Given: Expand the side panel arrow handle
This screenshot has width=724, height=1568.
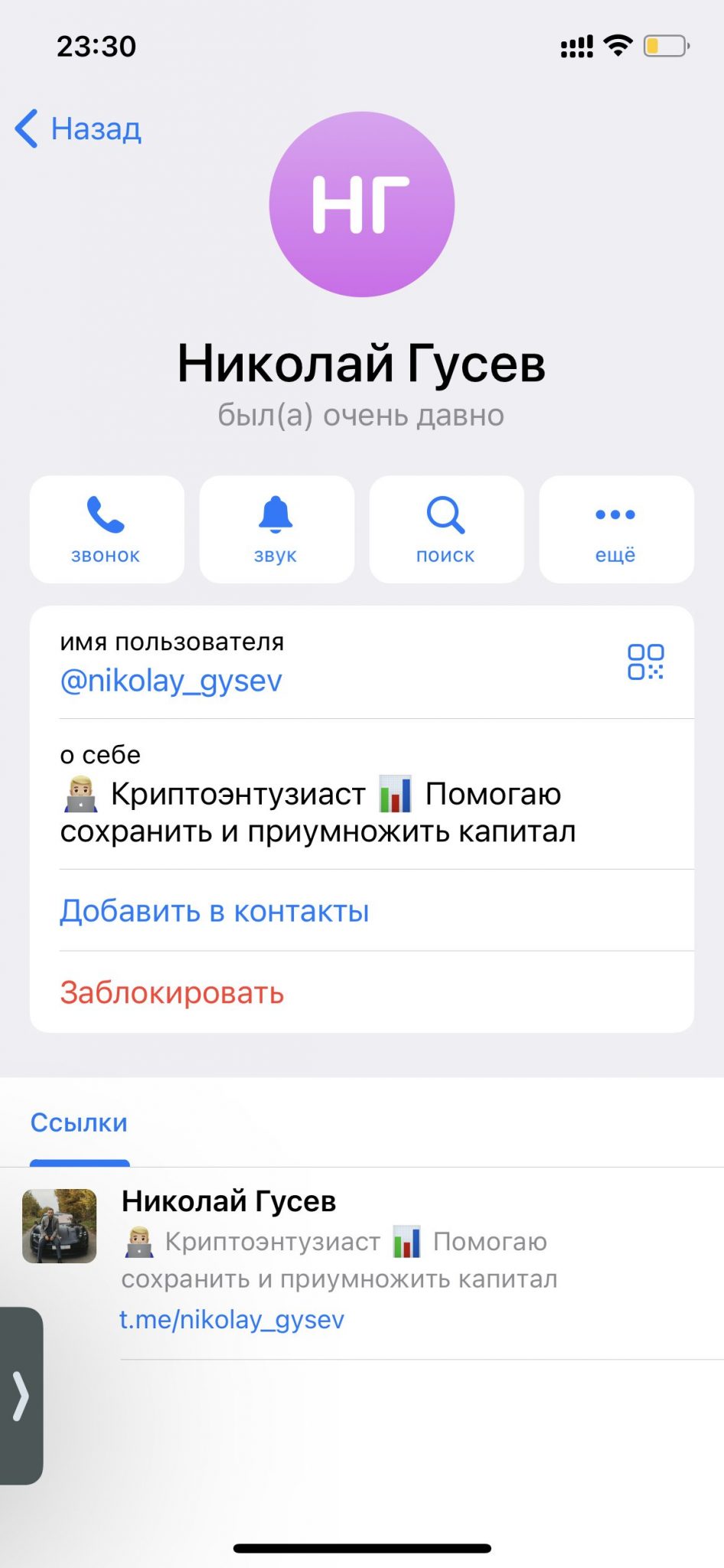Looking at the screenshot, I should (x=21, y=1396).
